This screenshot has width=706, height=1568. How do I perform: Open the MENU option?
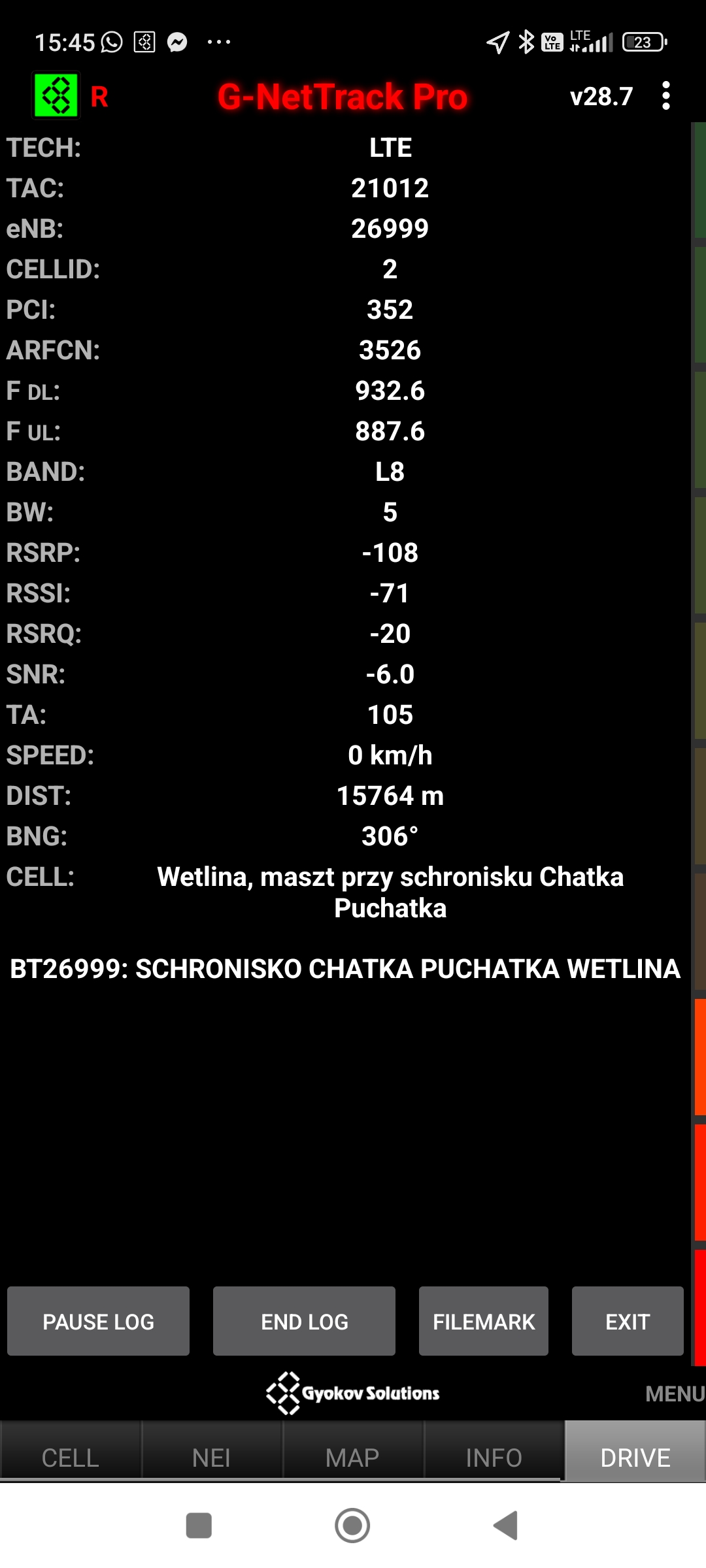[675, 1394]
